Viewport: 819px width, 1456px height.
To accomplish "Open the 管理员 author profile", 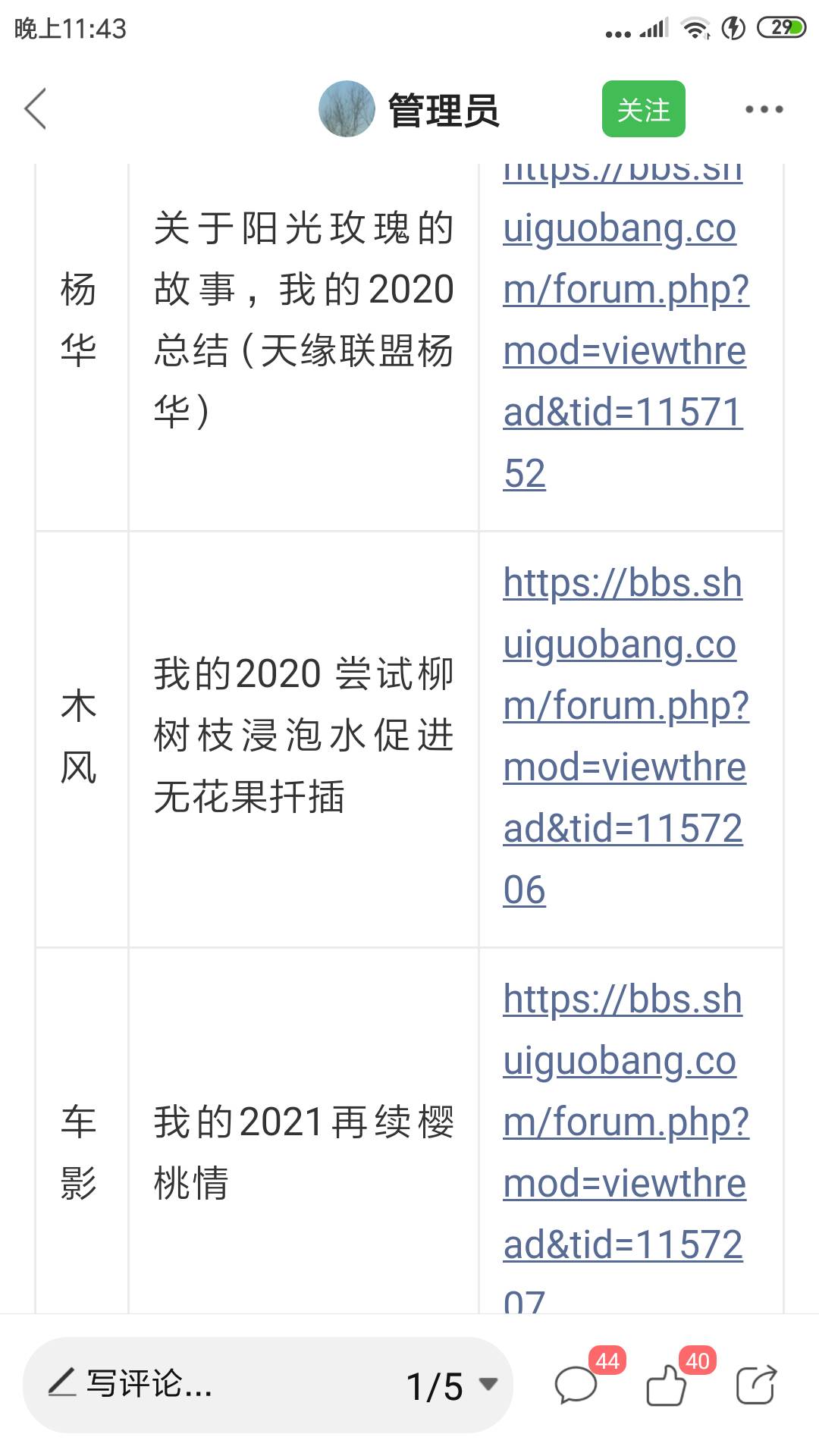I will point(409,109).
